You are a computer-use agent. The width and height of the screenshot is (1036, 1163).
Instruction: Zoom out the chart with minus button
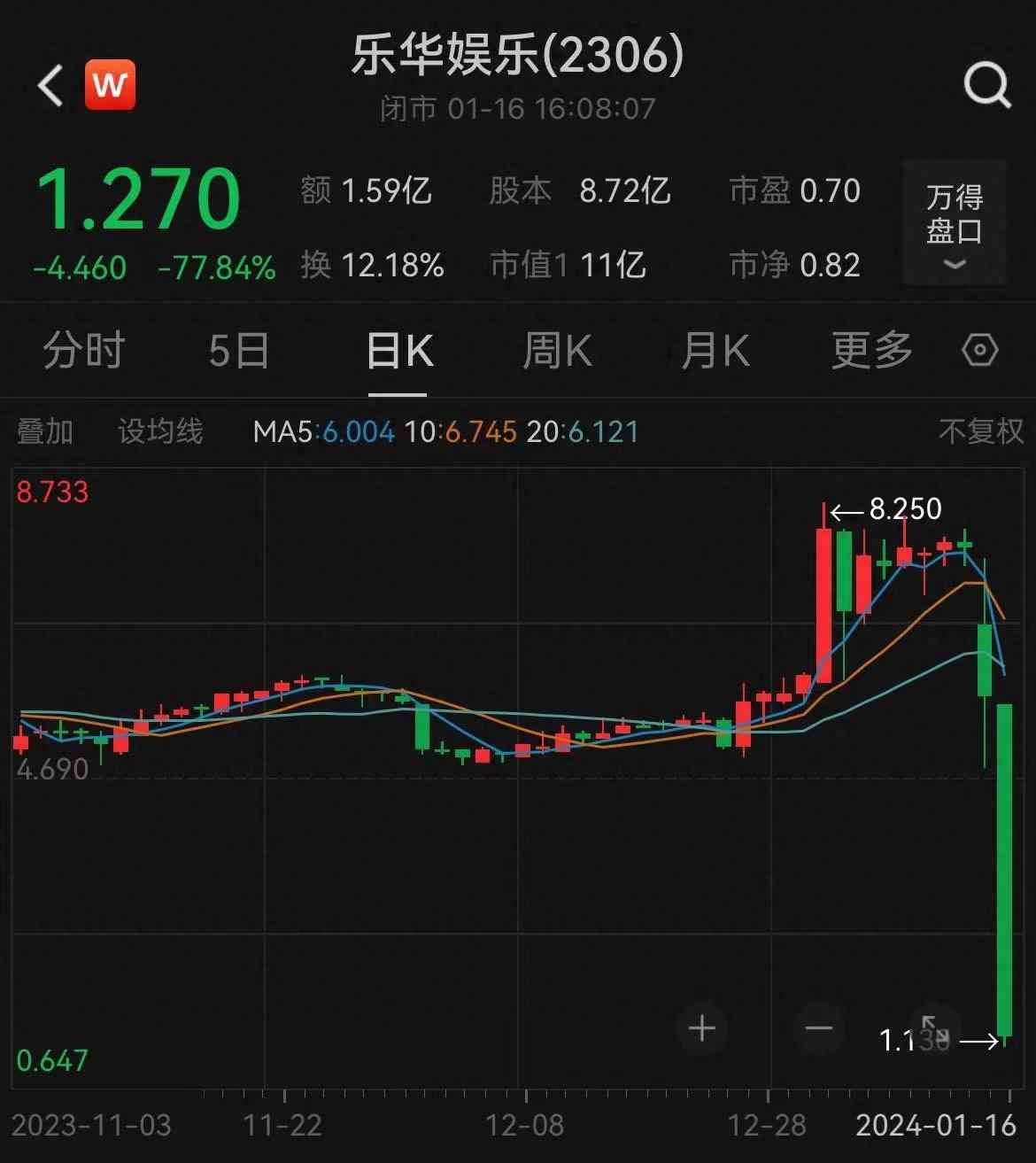tap(819, 1028)
